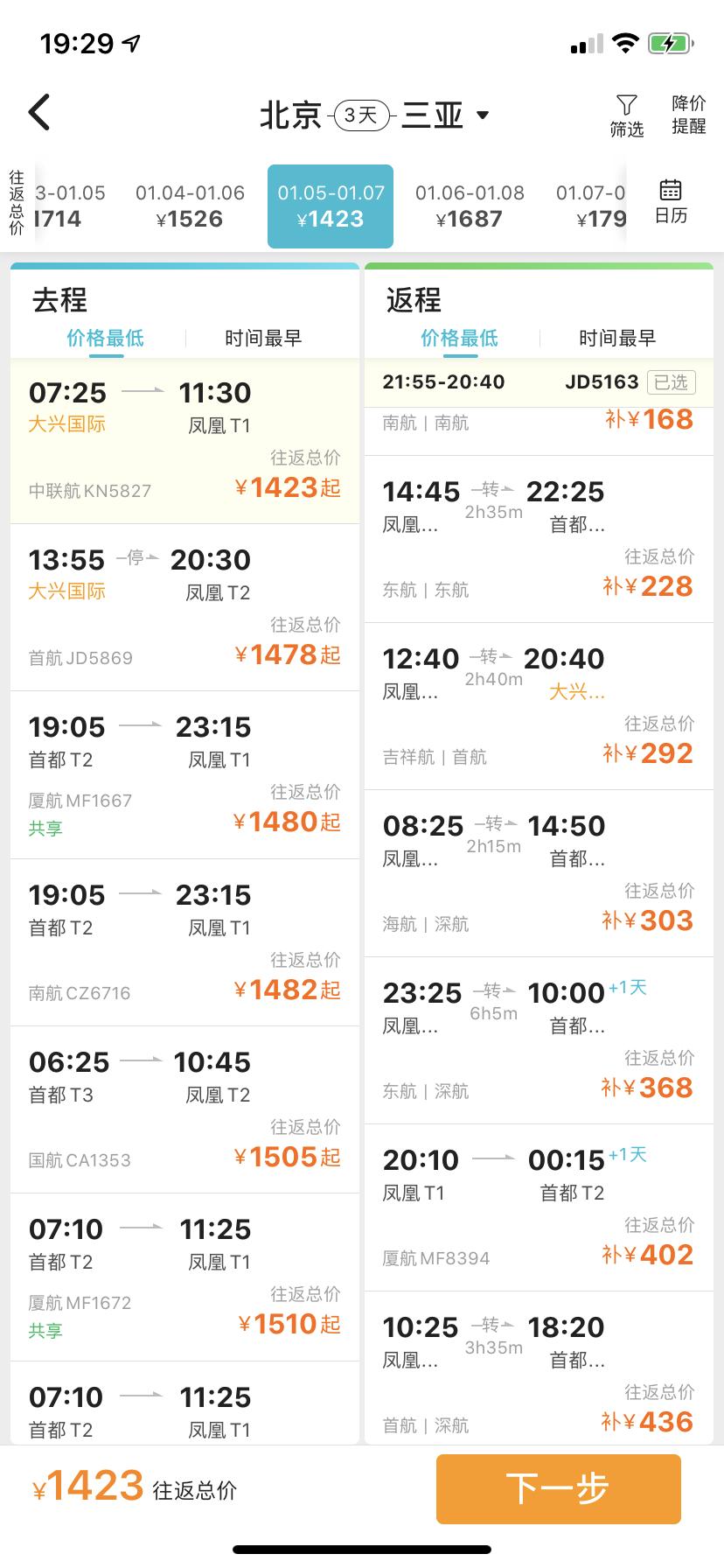The image size is (724, 1568).
Task: Tap the 下一步 next step button
Action: point(557,1490)
